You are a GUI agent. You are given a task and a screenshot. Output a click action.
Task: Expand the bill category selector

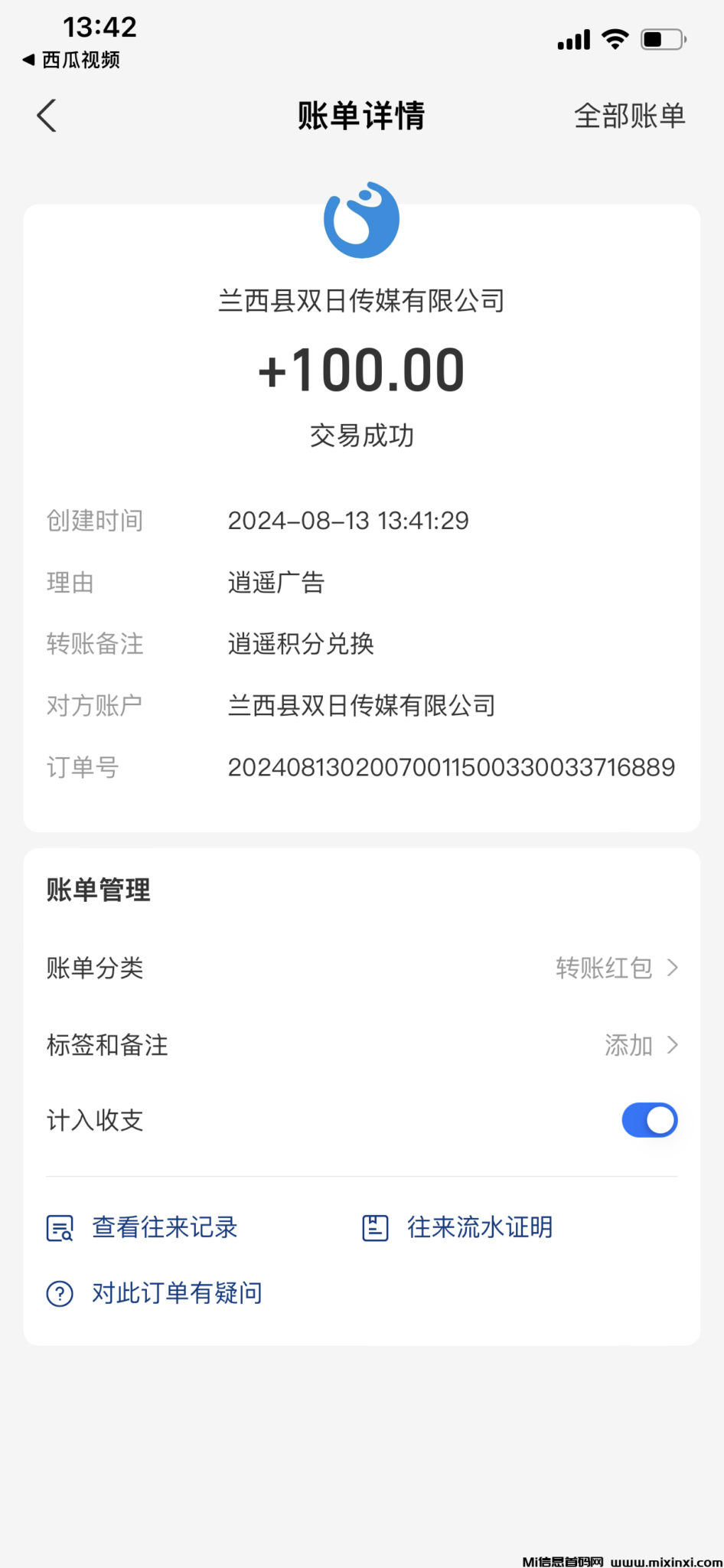617,967
